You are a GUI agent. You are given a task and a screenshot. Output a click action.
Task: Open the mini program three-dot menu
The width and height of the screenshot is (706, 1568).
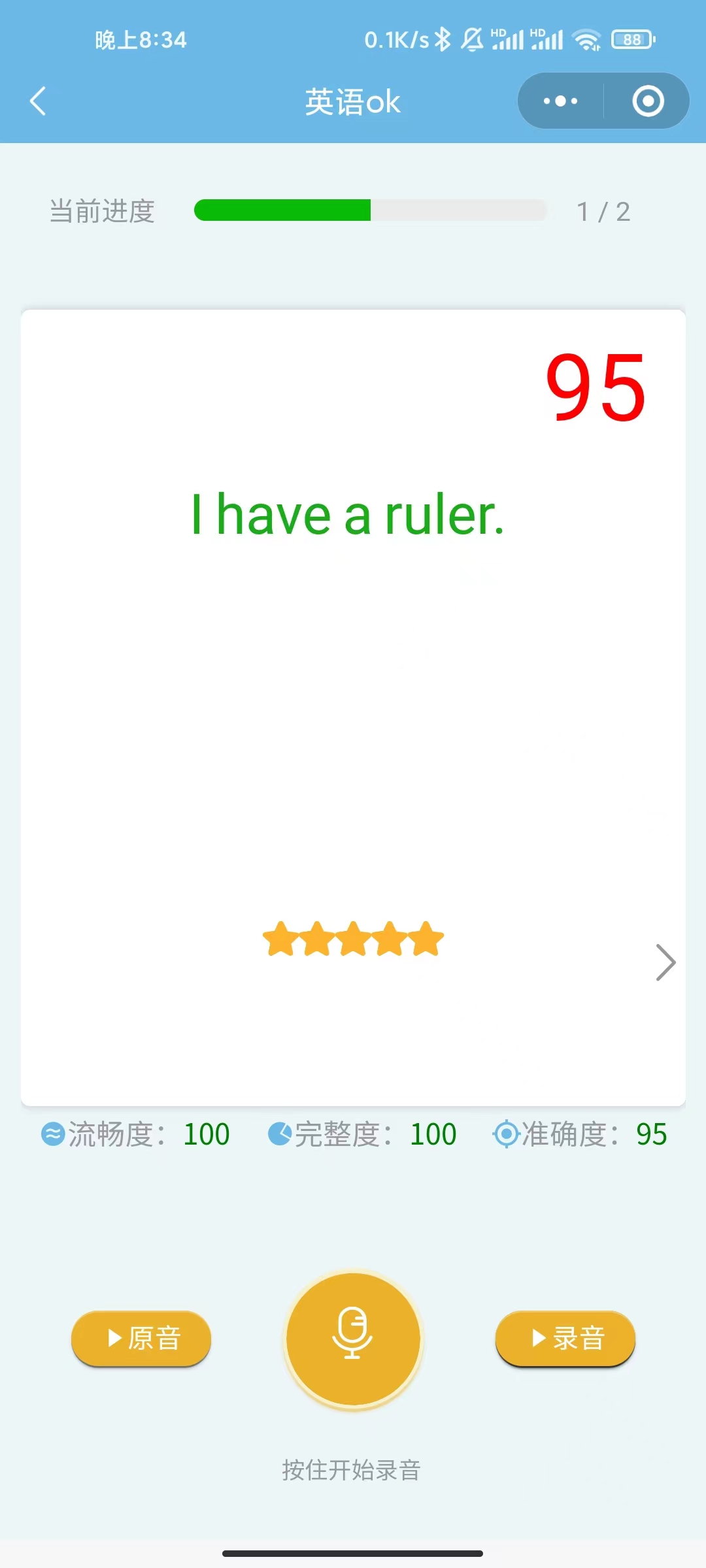click(560, 101)
